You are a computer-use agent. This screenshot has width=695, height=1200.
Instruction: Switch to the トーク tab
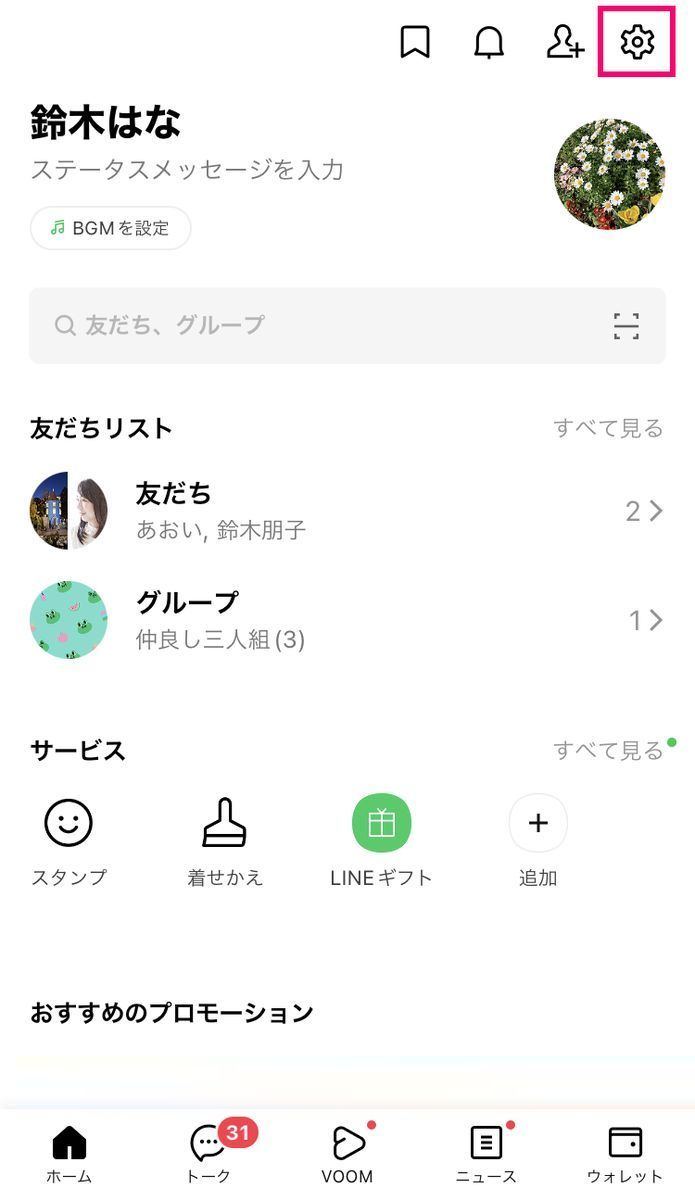pyautogui.click(x=209, y=1153)
